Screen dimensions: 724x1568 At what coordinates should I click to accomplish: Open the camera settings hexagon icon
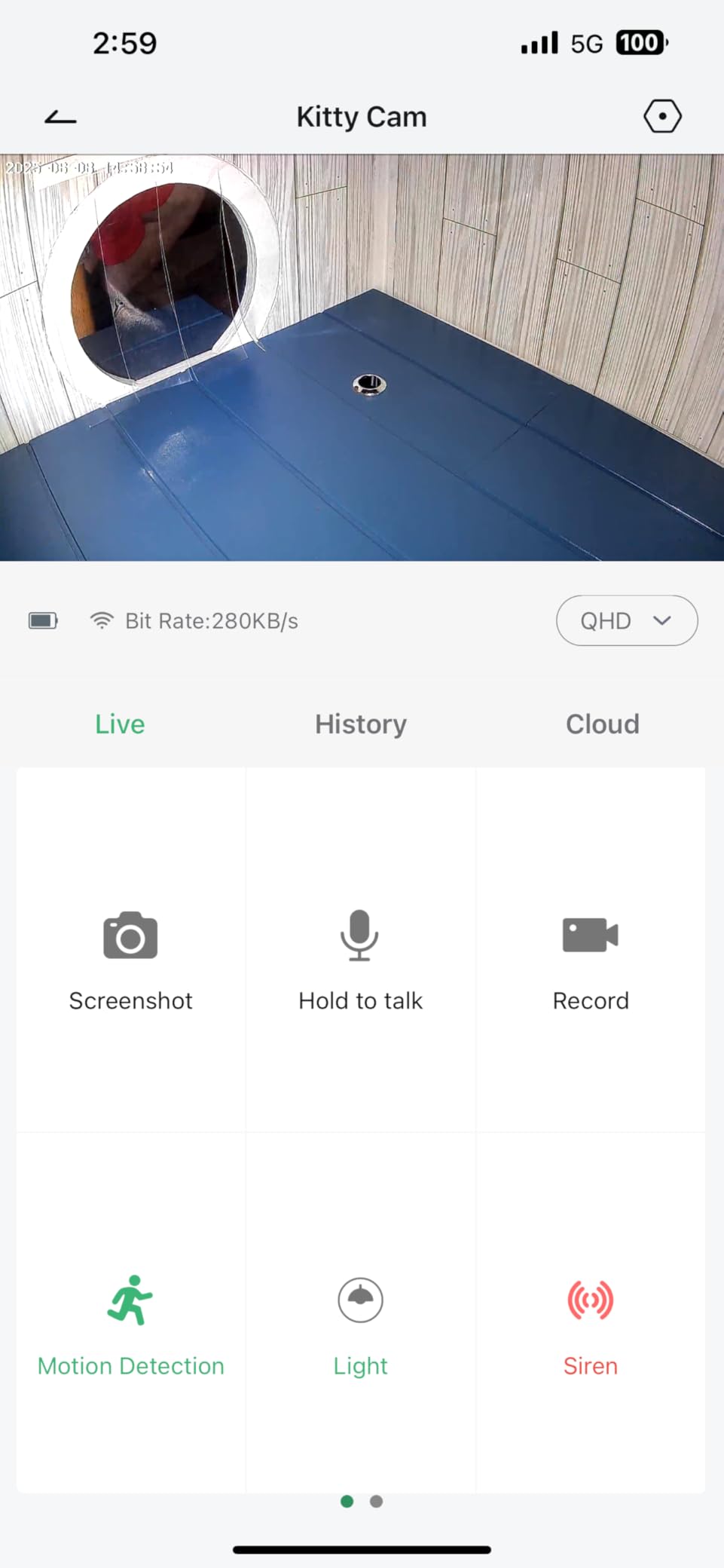662,117
